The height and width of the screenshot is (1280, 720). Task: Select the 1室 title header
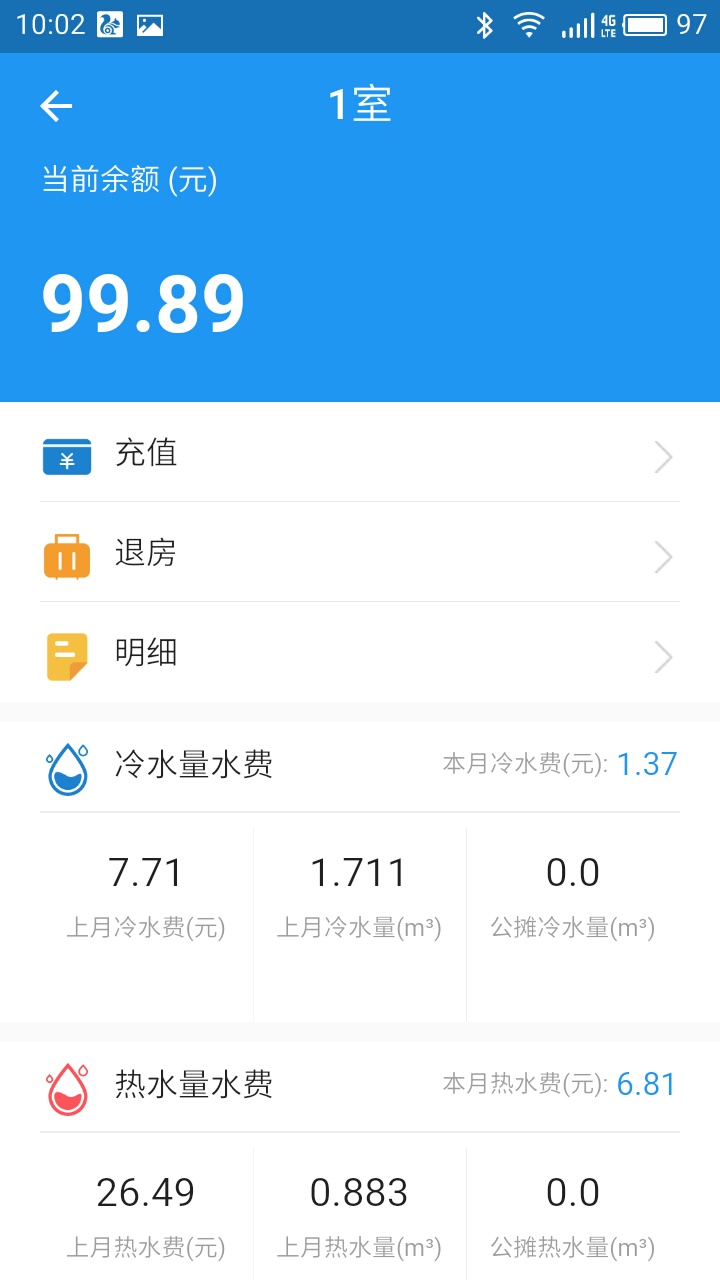click(360, 104)
